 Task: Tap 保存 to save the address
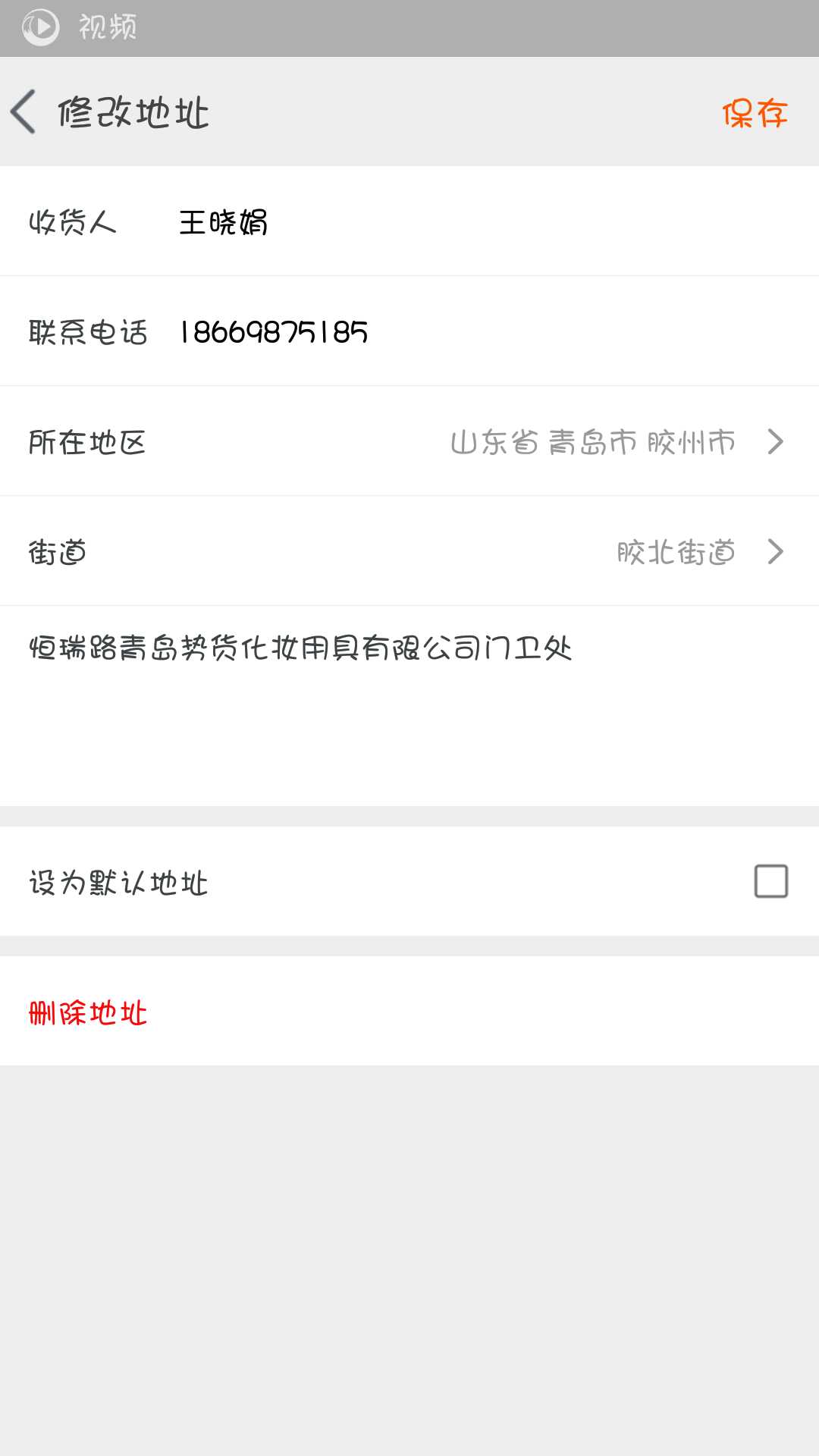point(755,113)
